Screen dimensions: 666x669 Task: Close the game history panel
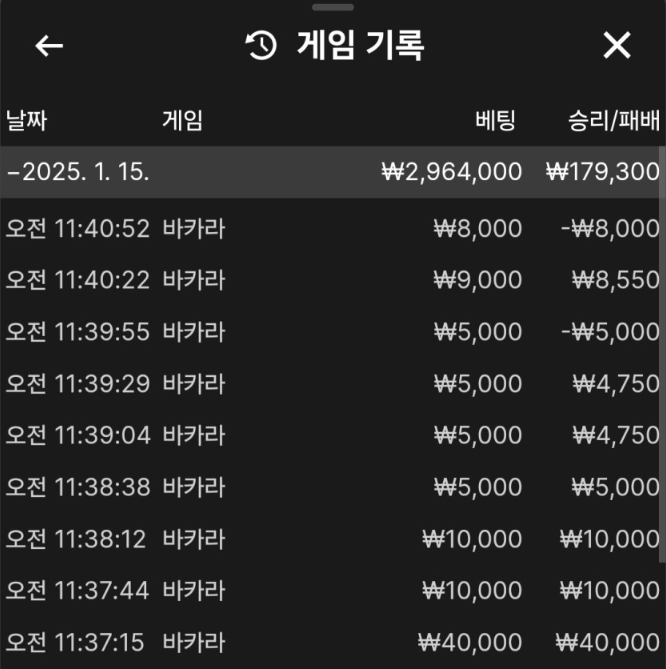pos(617,46)
